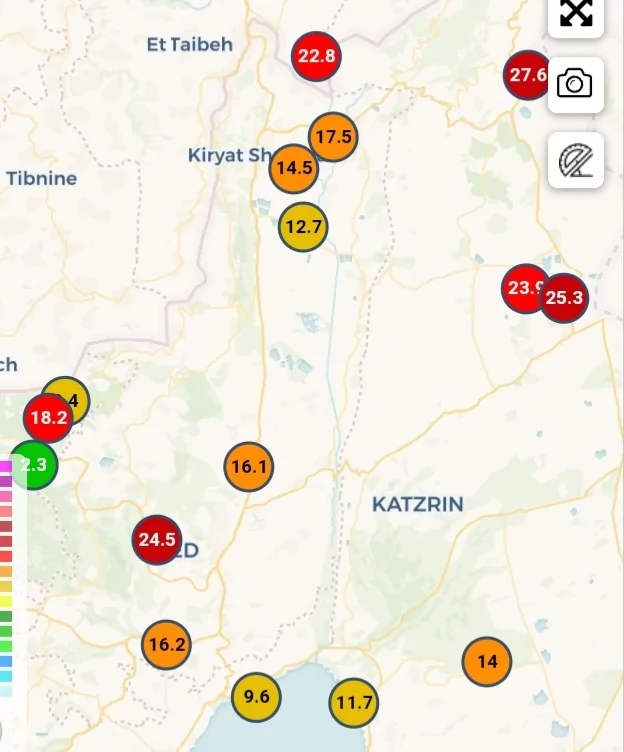Select the 17.5 station marker
Screen dimensions: 624x752
click(333, 137)
